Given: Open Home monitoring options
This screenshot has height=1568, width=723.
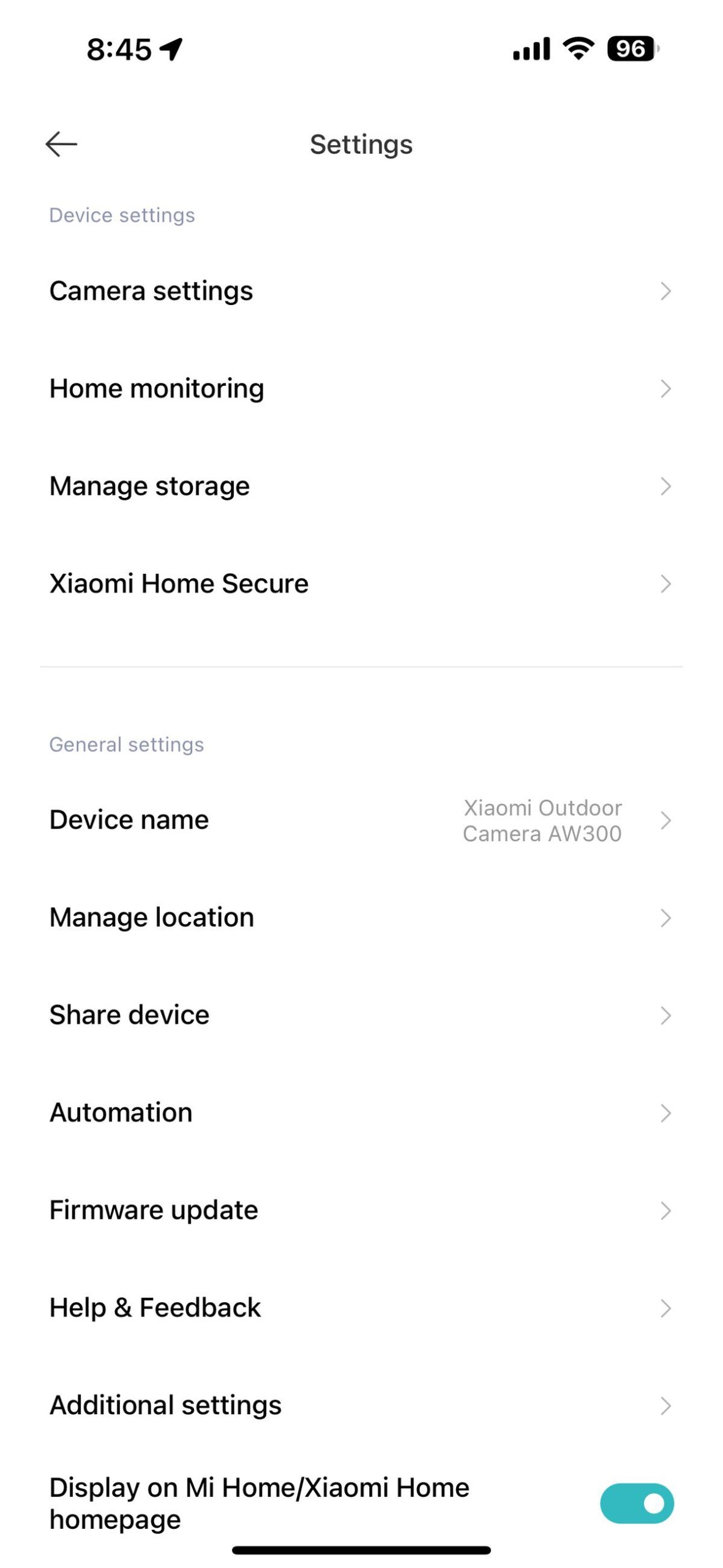Looking at the screenshot, I should (361, 388).
